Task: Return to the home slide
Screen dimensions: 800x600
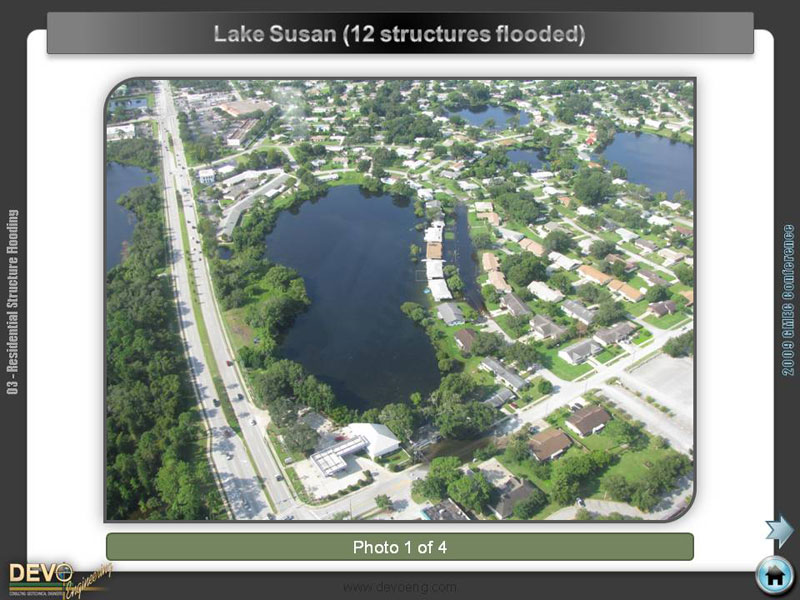Action: point(774,574)
